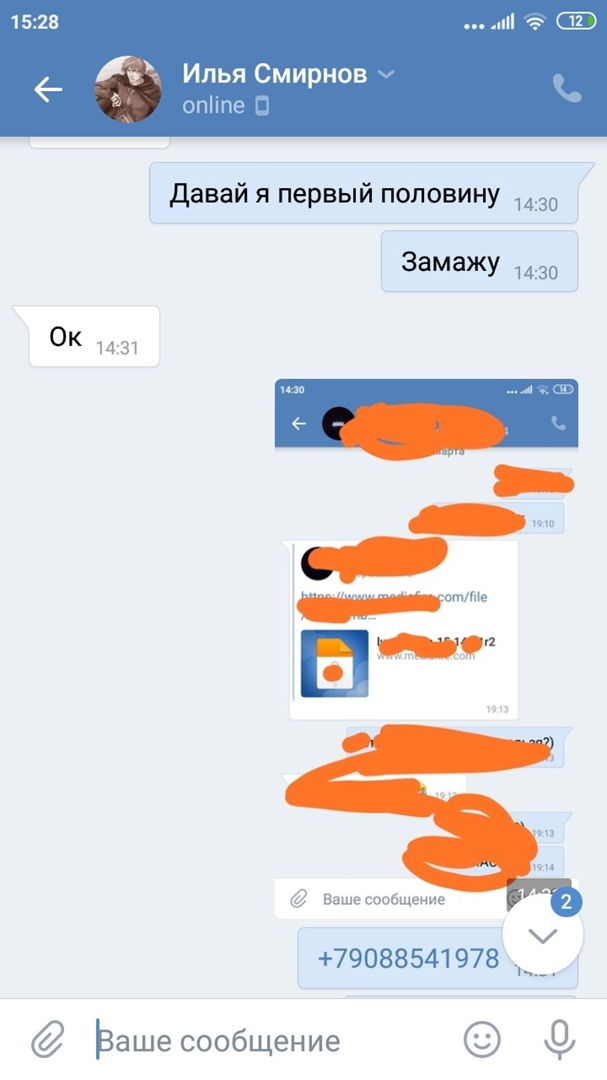Call Илья Смирнов with the phone icon
607x1080 pixels.
566,89
